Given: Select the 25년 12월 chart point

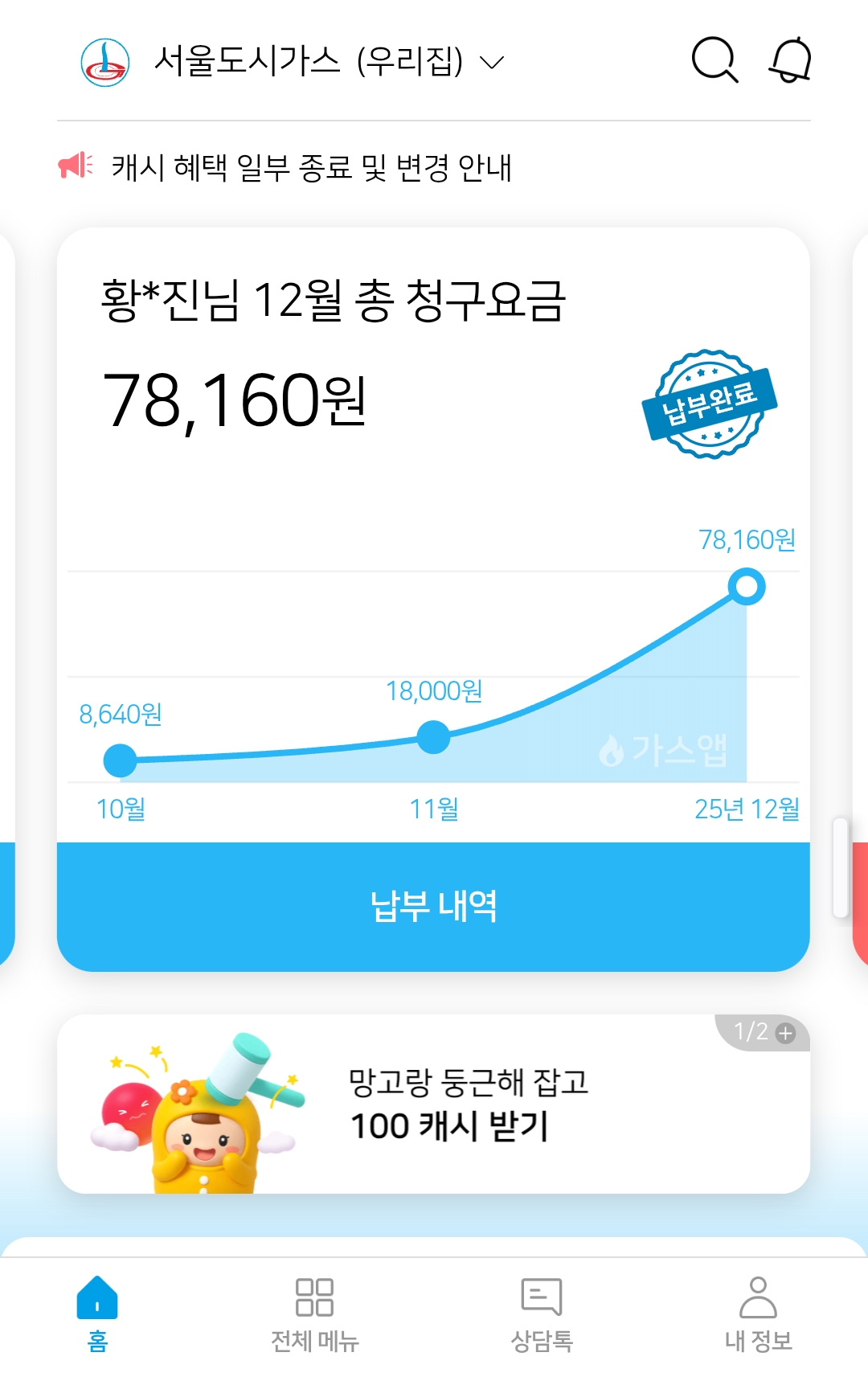Looking at the screenshot, I should tap(747, 587).
